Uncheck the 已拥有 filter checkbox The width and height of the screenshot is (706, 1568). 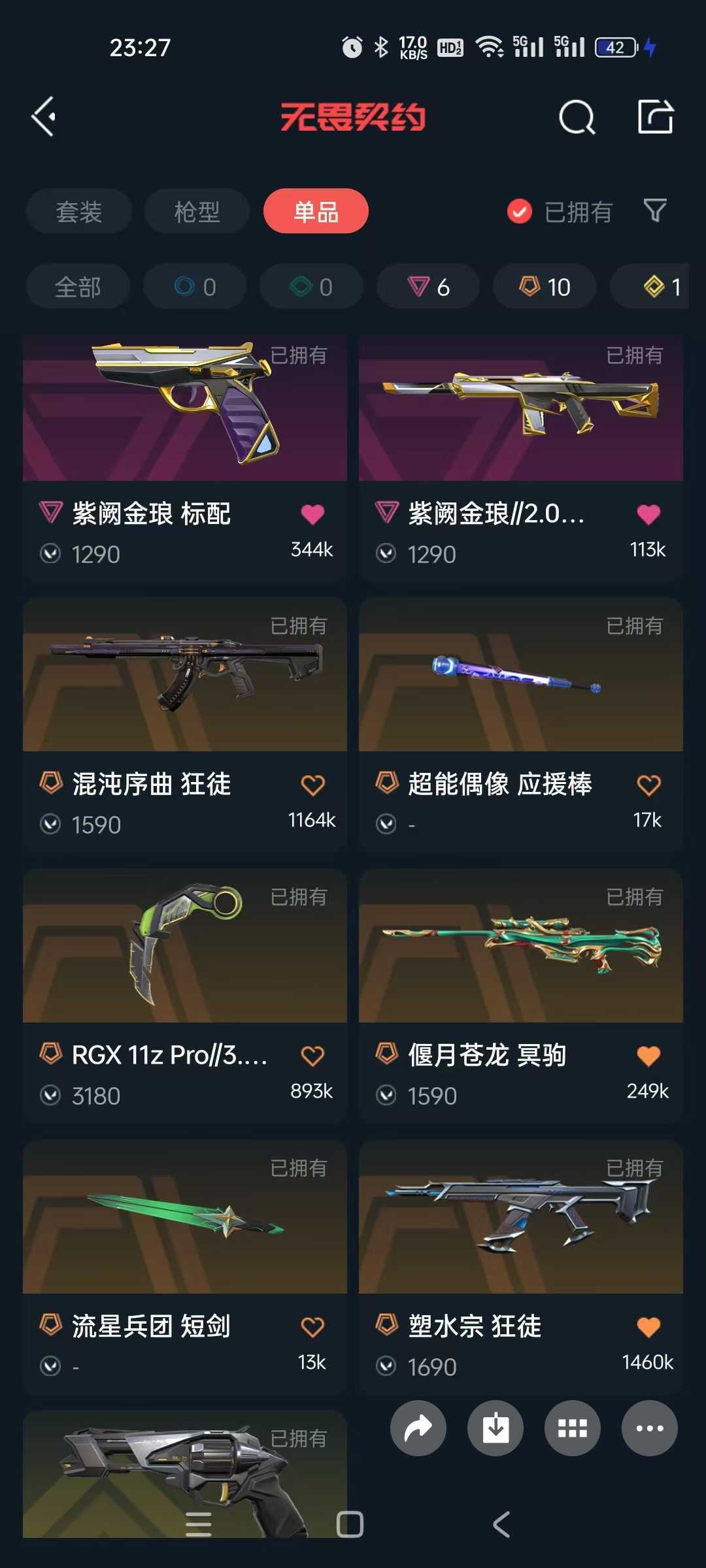pos(520,212)
